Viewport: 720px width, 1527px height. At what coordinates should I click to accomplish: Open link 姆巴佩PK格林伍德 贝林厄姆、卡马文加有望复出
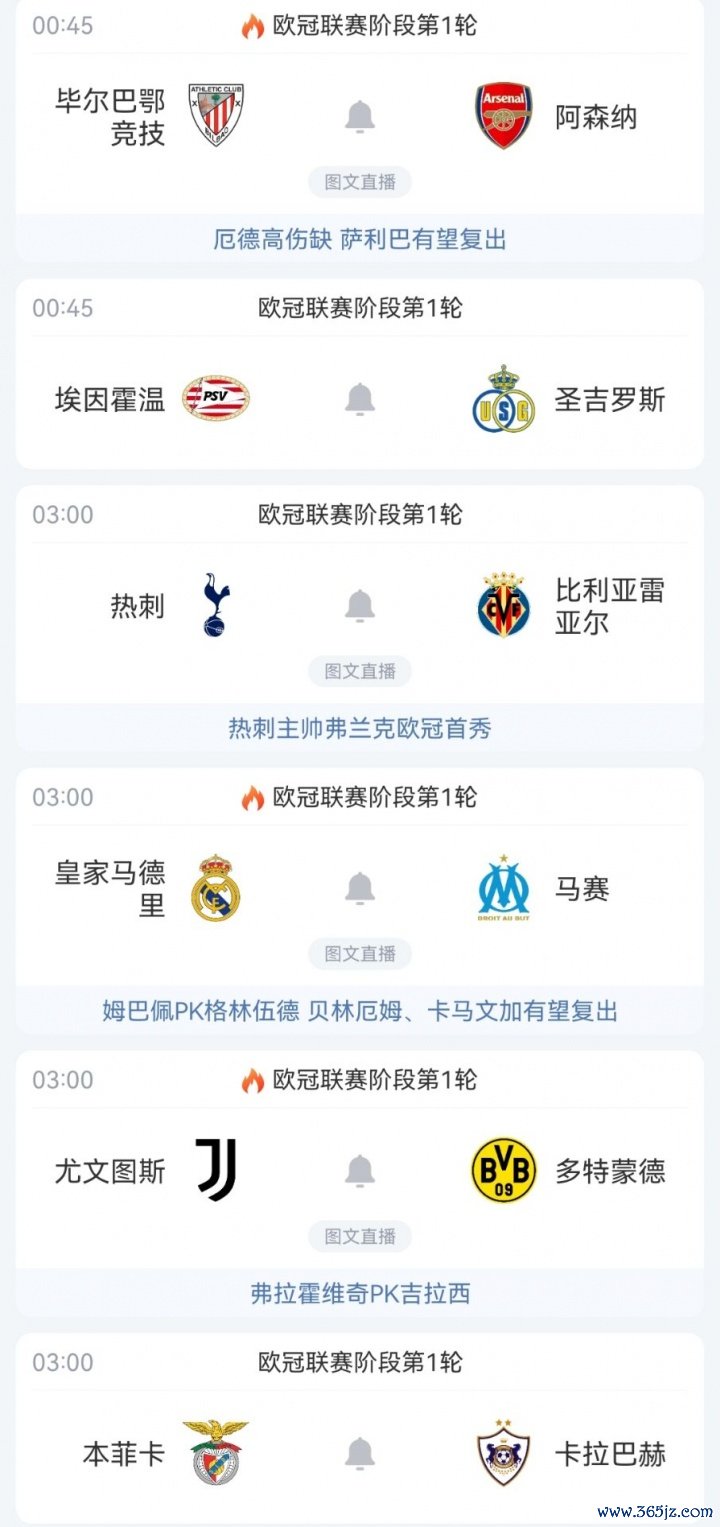pyautogui.click(x=360, y=1011)
